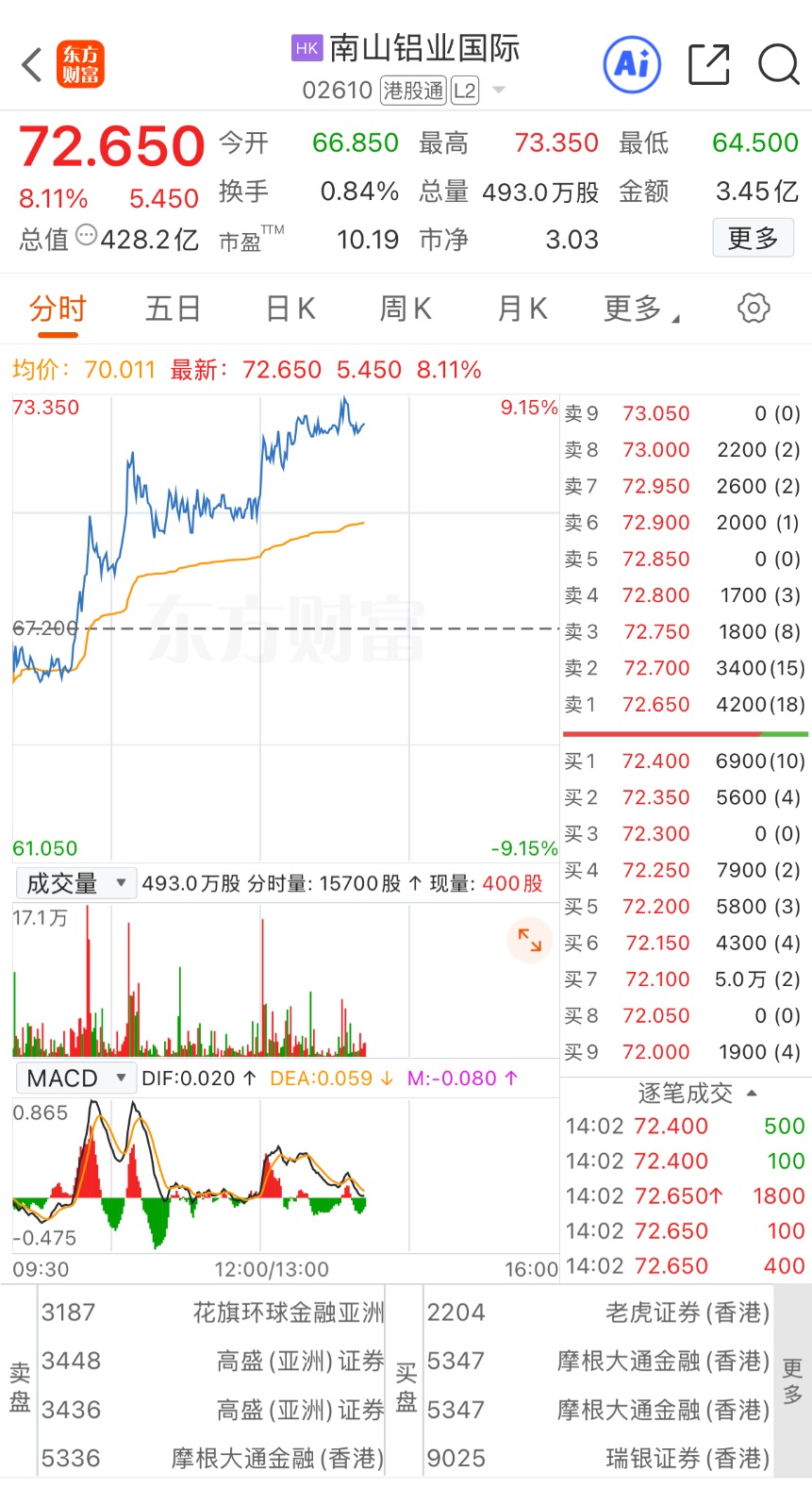Expand the stock title dropdown arrow
Screen dimensions: 812x1488
pos(499,91)
